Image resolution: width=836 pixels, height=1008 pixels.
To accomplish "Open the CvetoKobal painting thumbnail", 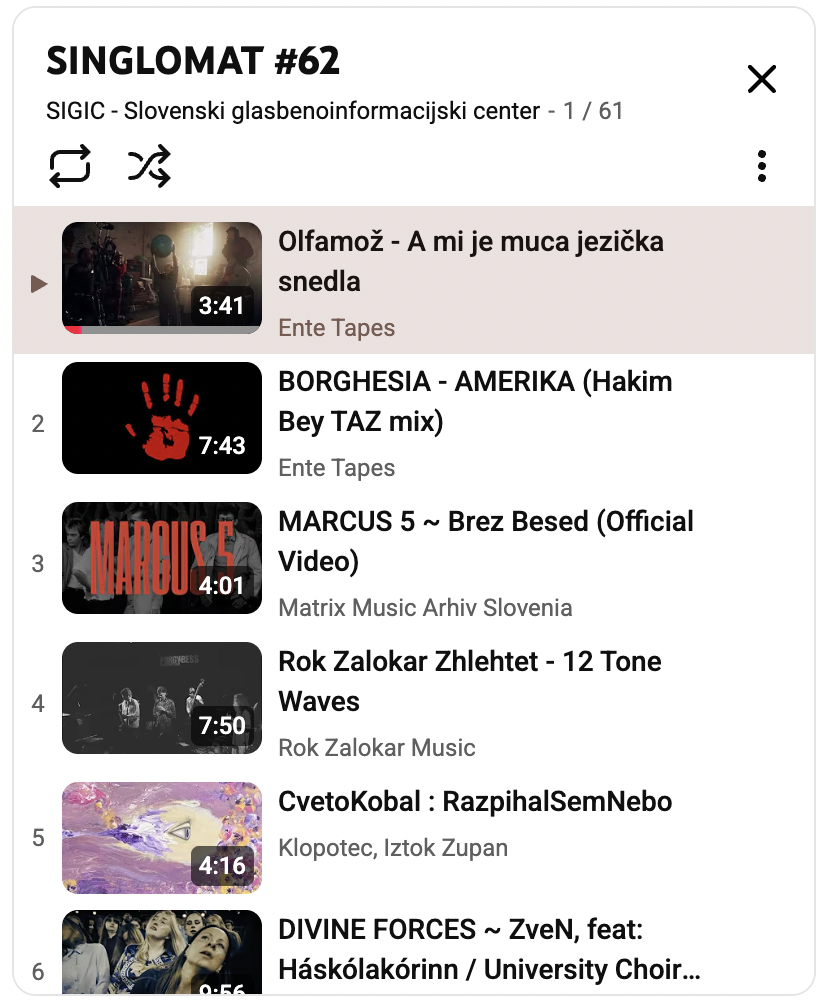I will point(161,837).
